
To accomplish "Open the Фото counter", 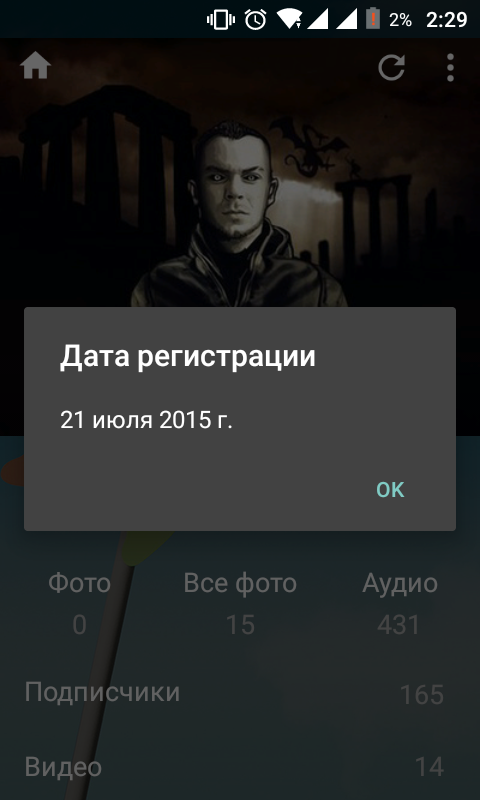I will 79,604.
